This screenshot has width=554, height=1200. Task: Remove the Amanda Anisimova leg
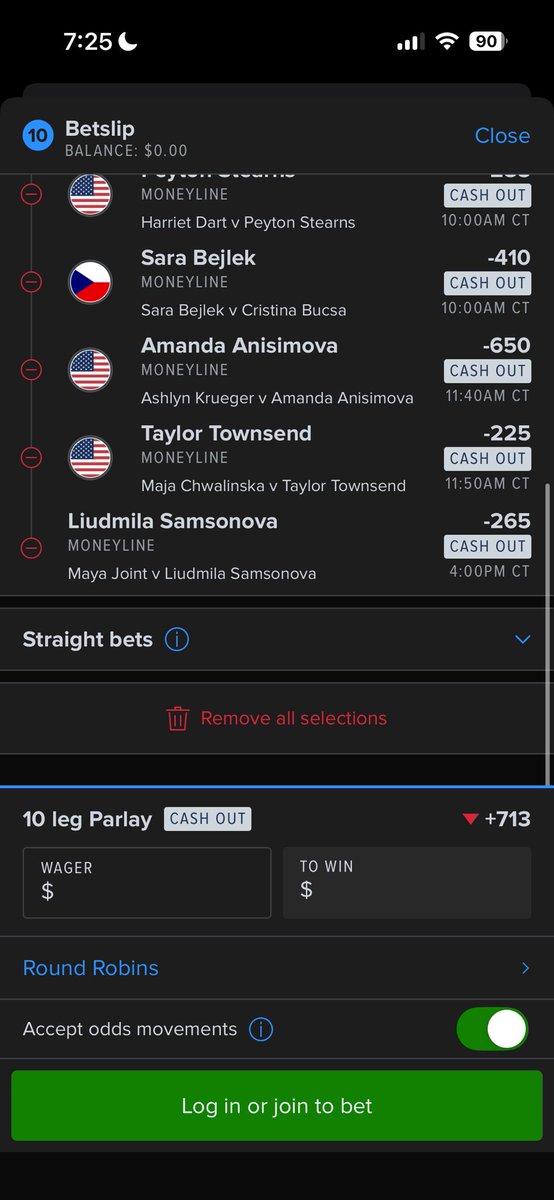[x=32, y=370]
